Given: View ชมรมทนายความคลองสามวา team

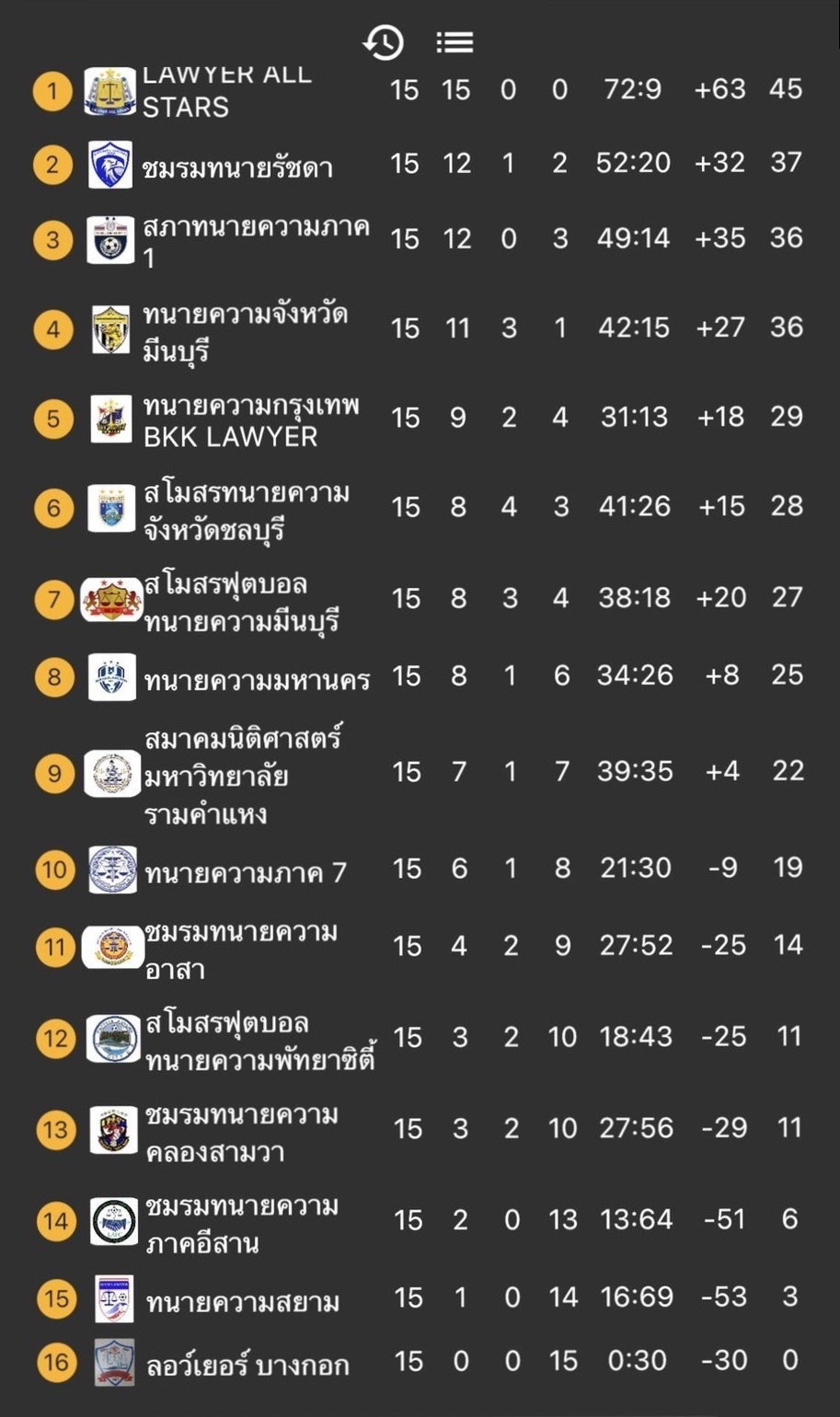Looking at the screenshot, I should tap(420, 1130).
